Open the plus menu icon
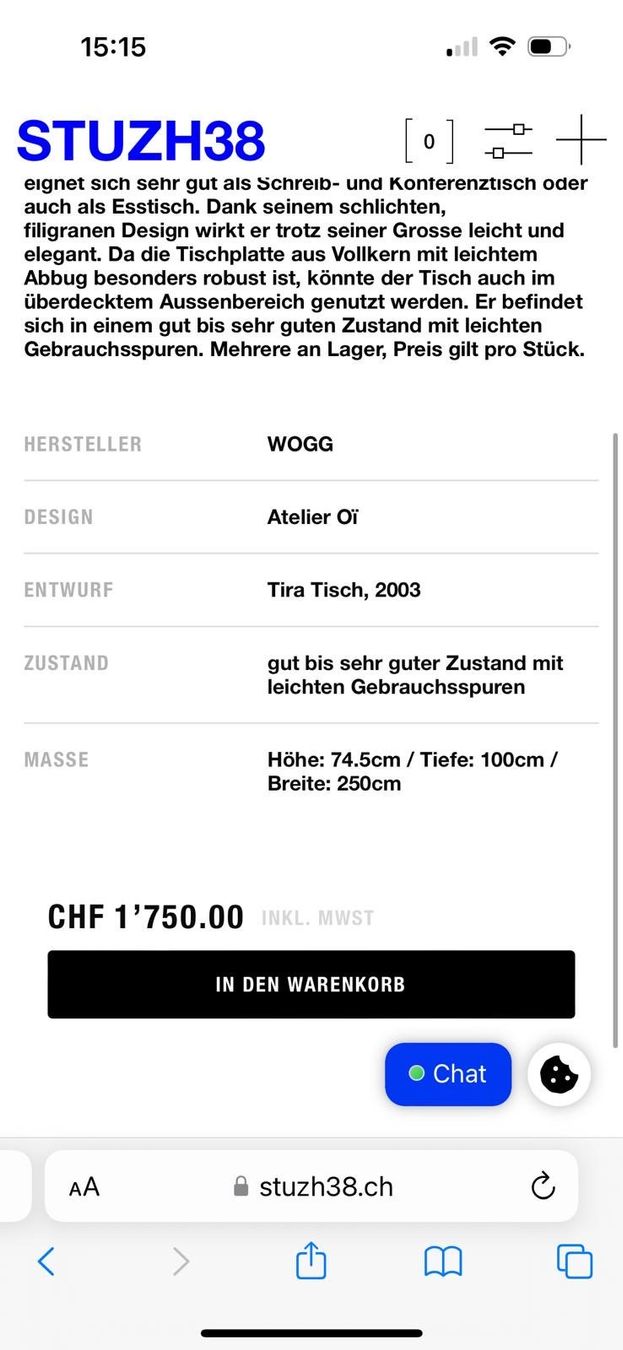 tap(581, 140)
